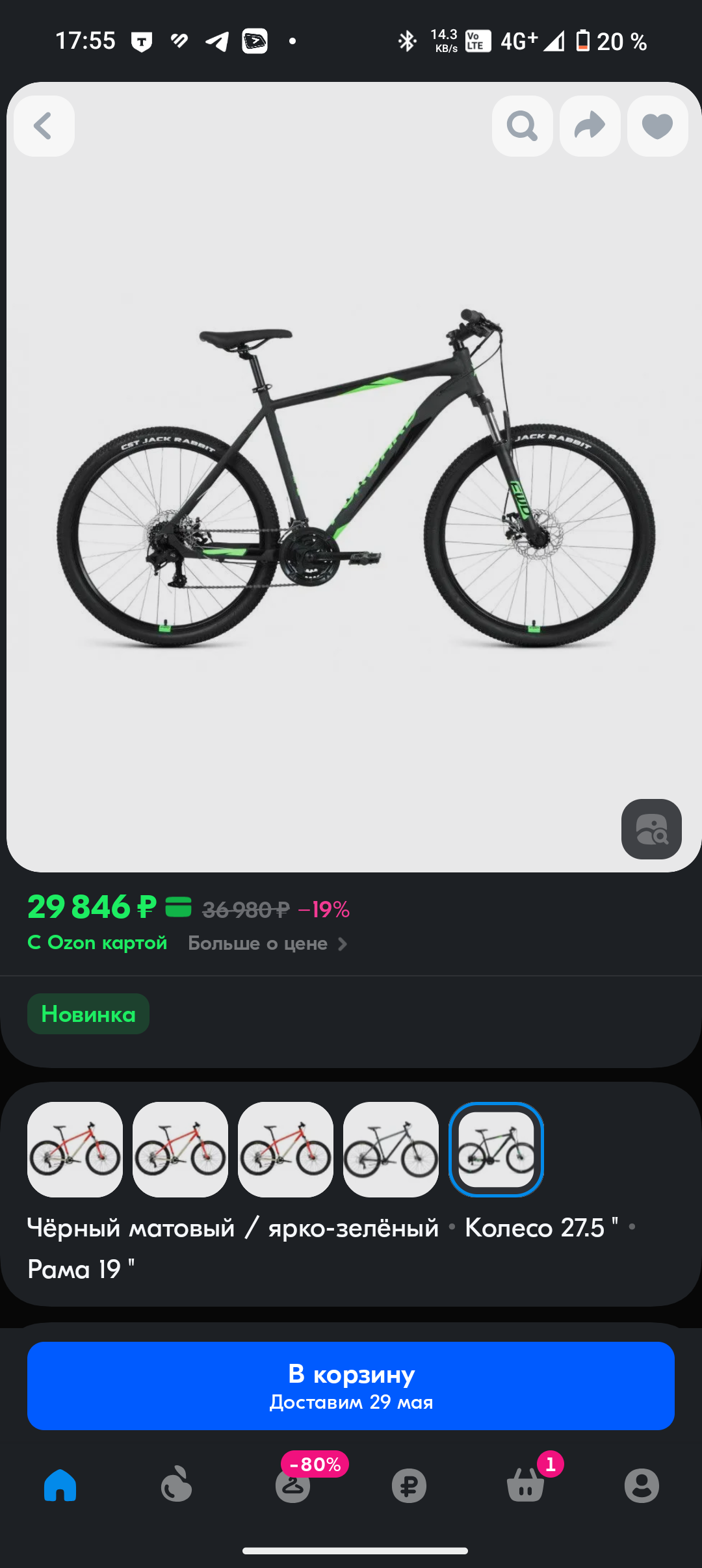702x1568 pixels.
Task: Share this bicycle listing
Action: [x=590, y=126]
